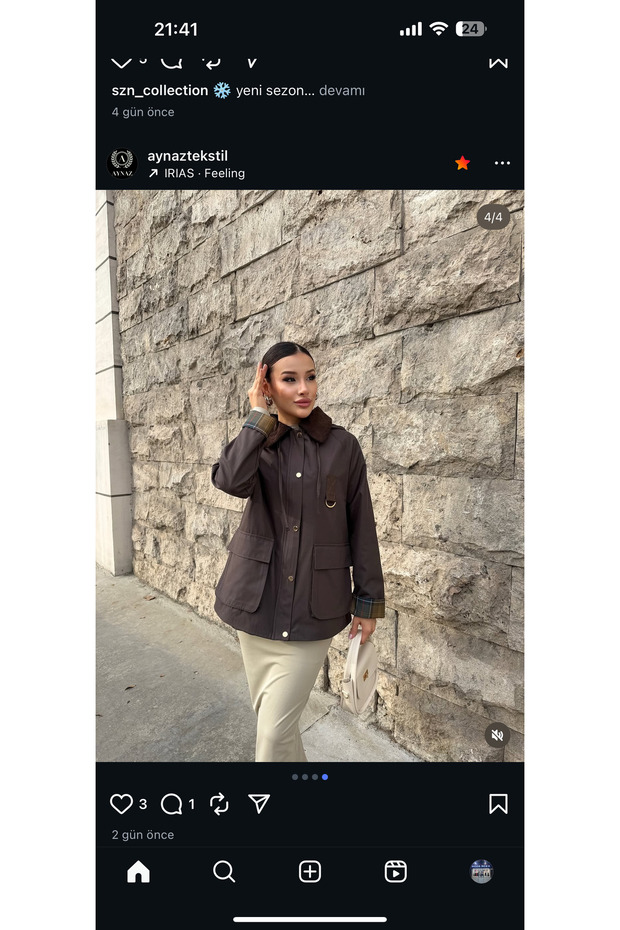Open comments on the aynaztekstil post

[172, 804]
